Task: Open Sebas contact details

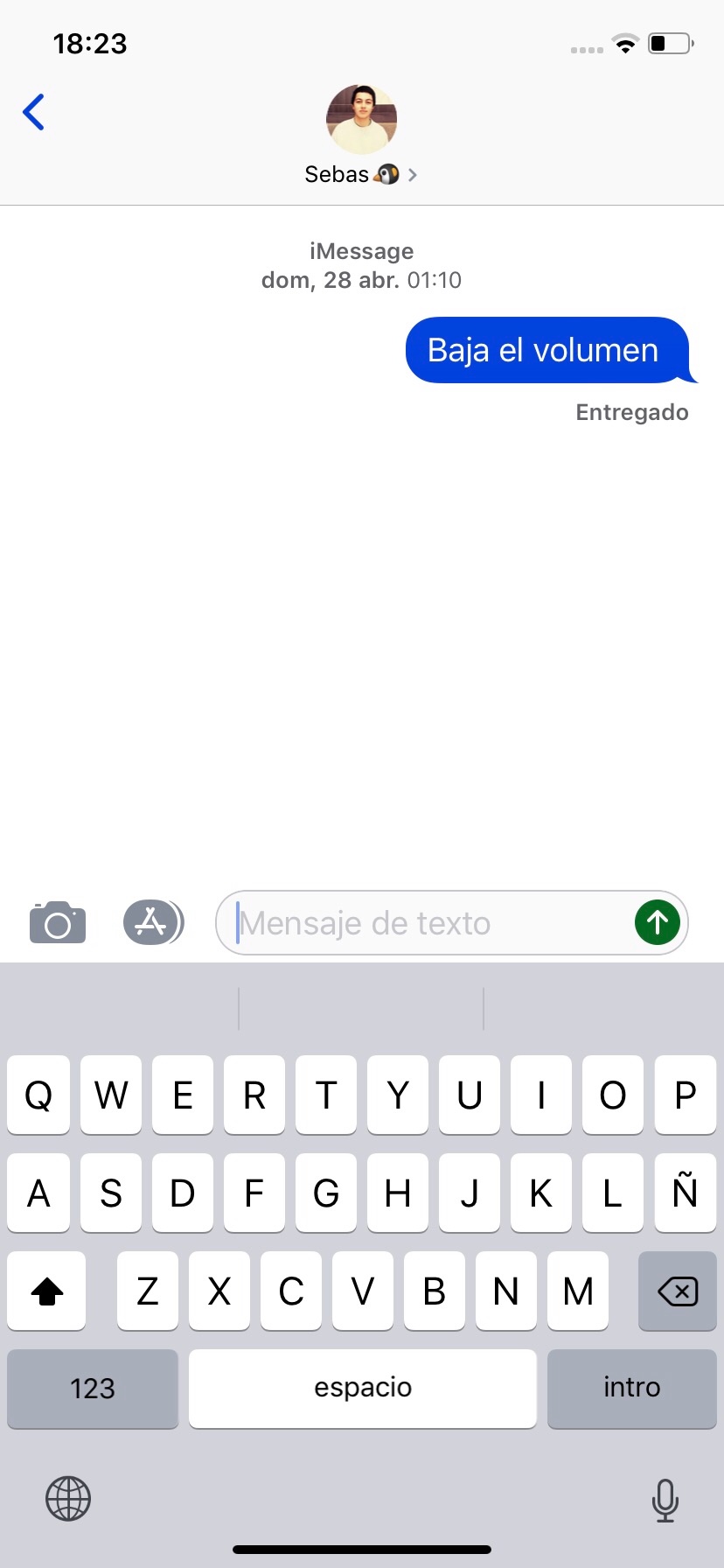Action: 361,136
